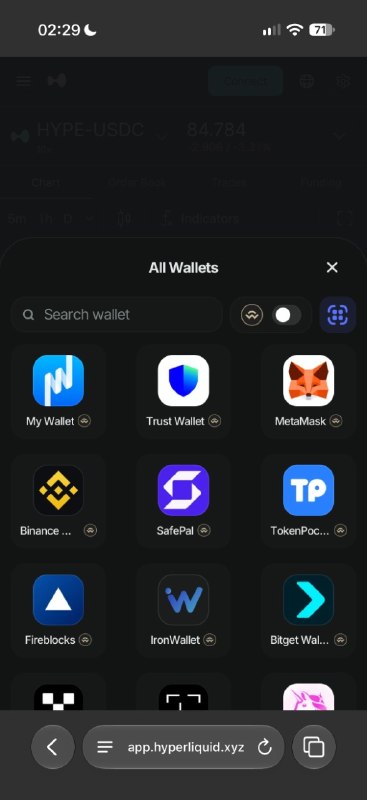Reload the app.hyperliquid.xyz page
Viewport: 367px width, 800px height.
264,747
